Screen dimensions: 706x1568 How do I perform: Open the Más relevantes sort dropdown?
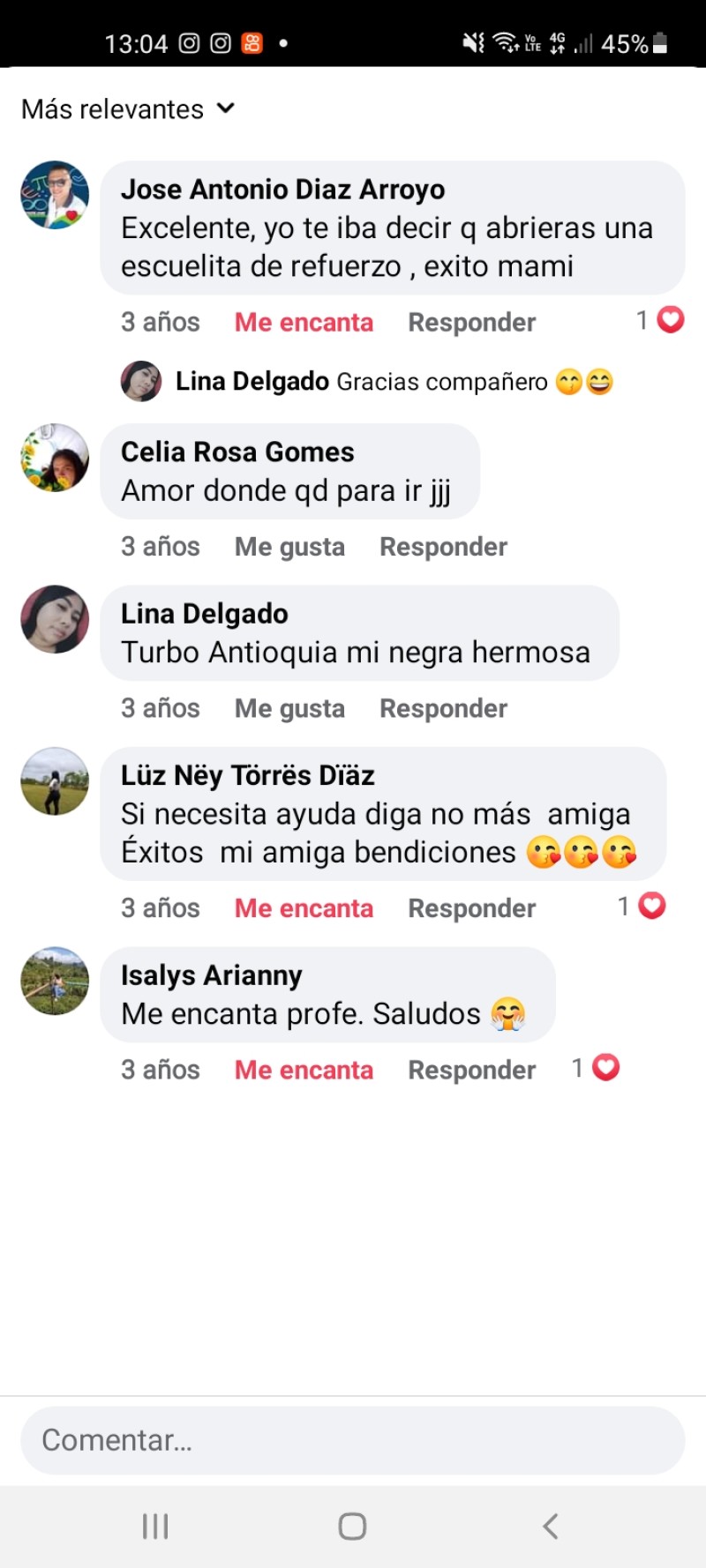[x=129, y=109]
